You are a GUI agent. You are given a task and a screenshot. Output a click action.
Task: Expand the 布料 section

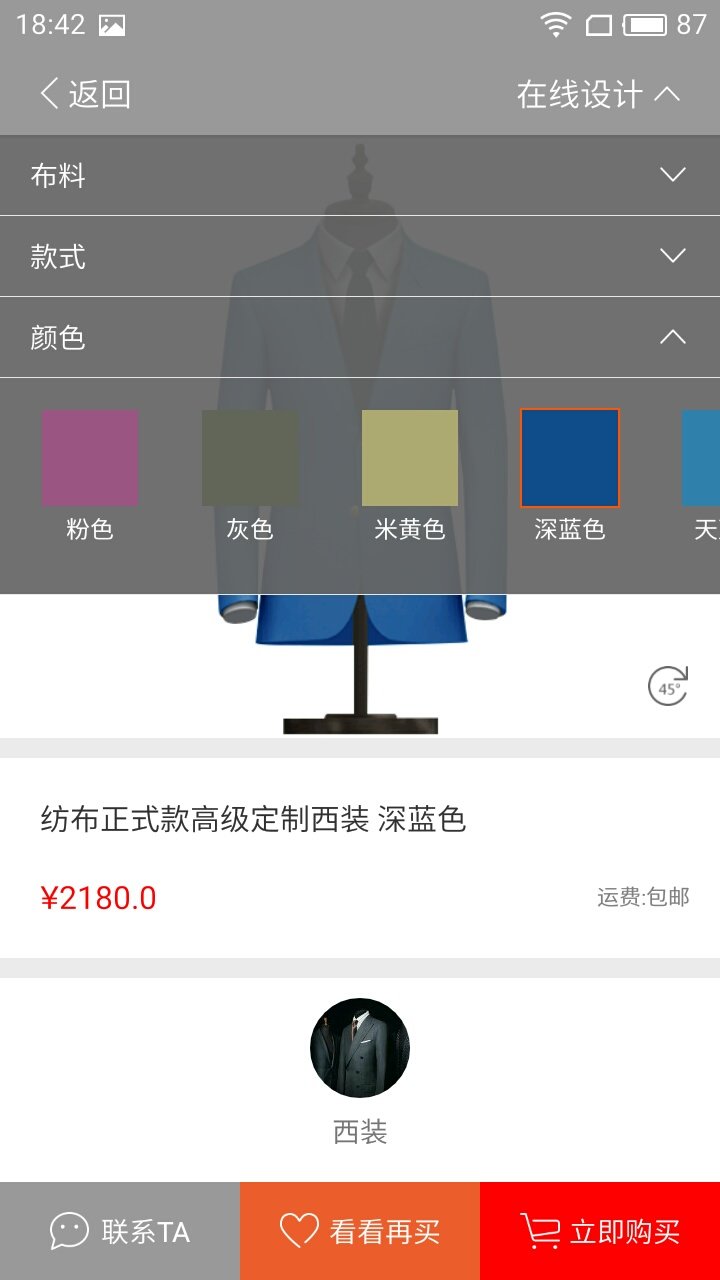(360, 176)
